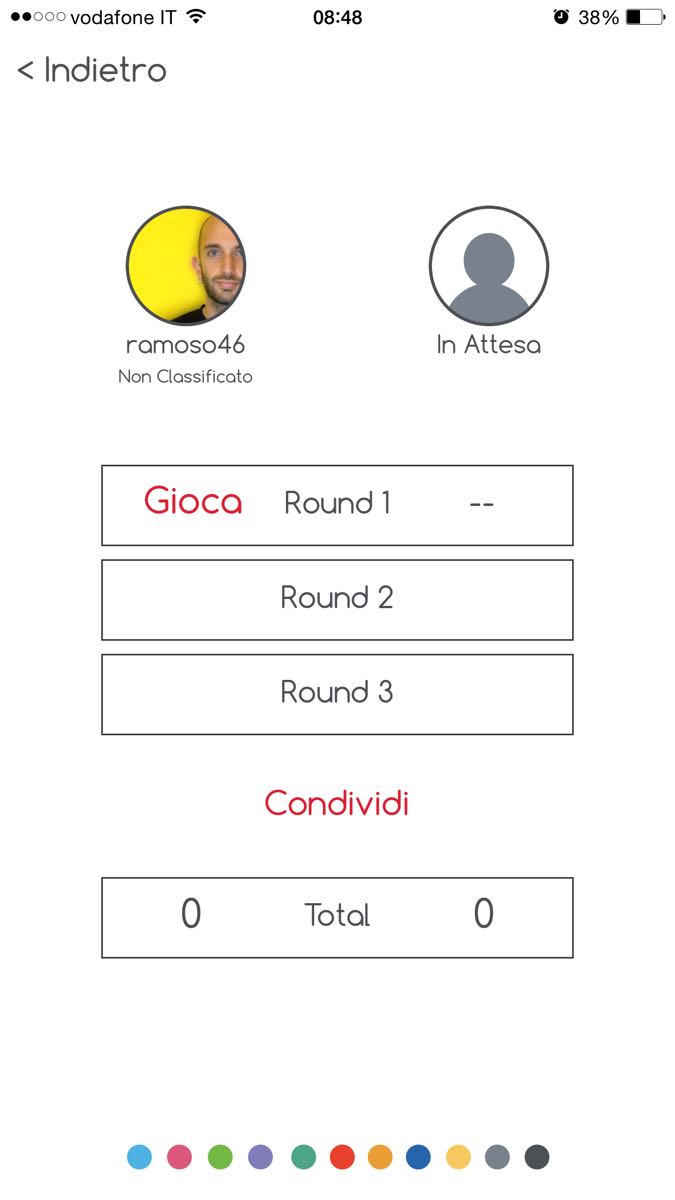
Task: Choose the dark charcoal color dot
Action: click(537, 1157)
